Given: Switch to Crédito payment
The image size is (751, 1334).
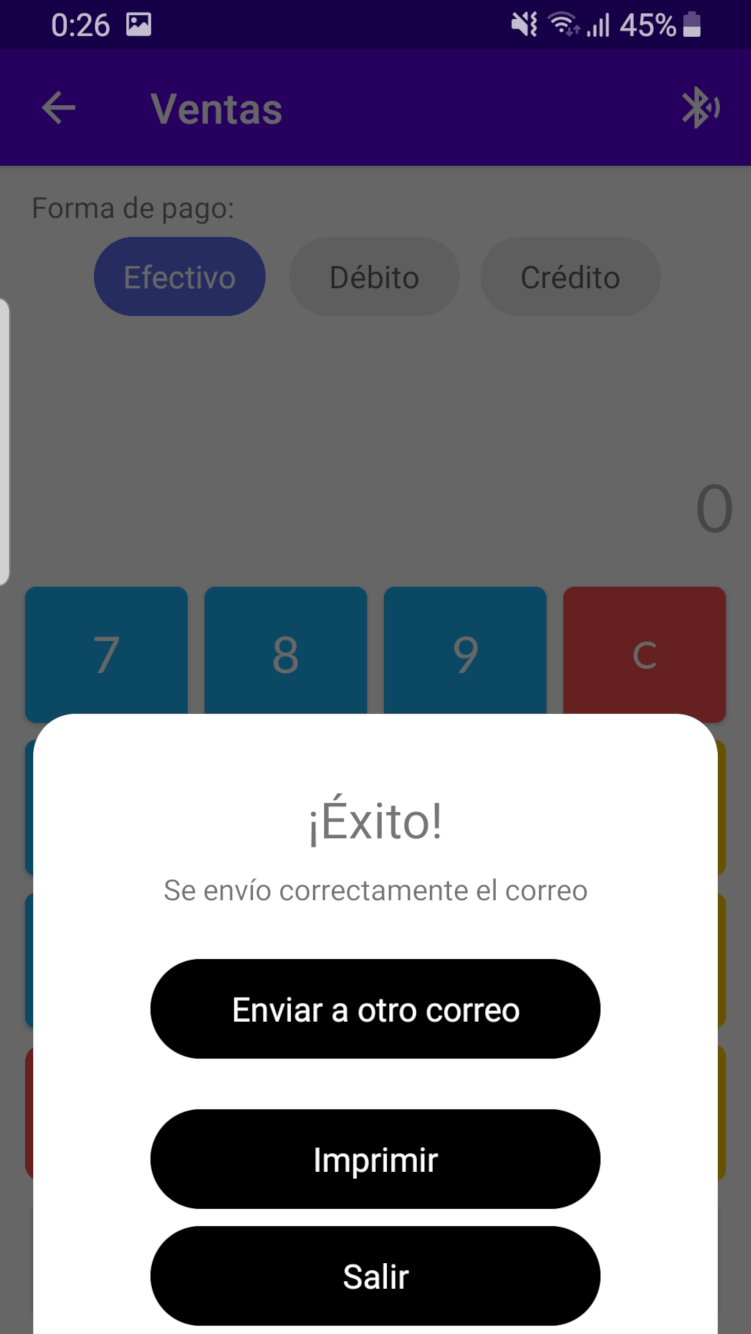Looking at the screenshot, I should pos(570,277).
